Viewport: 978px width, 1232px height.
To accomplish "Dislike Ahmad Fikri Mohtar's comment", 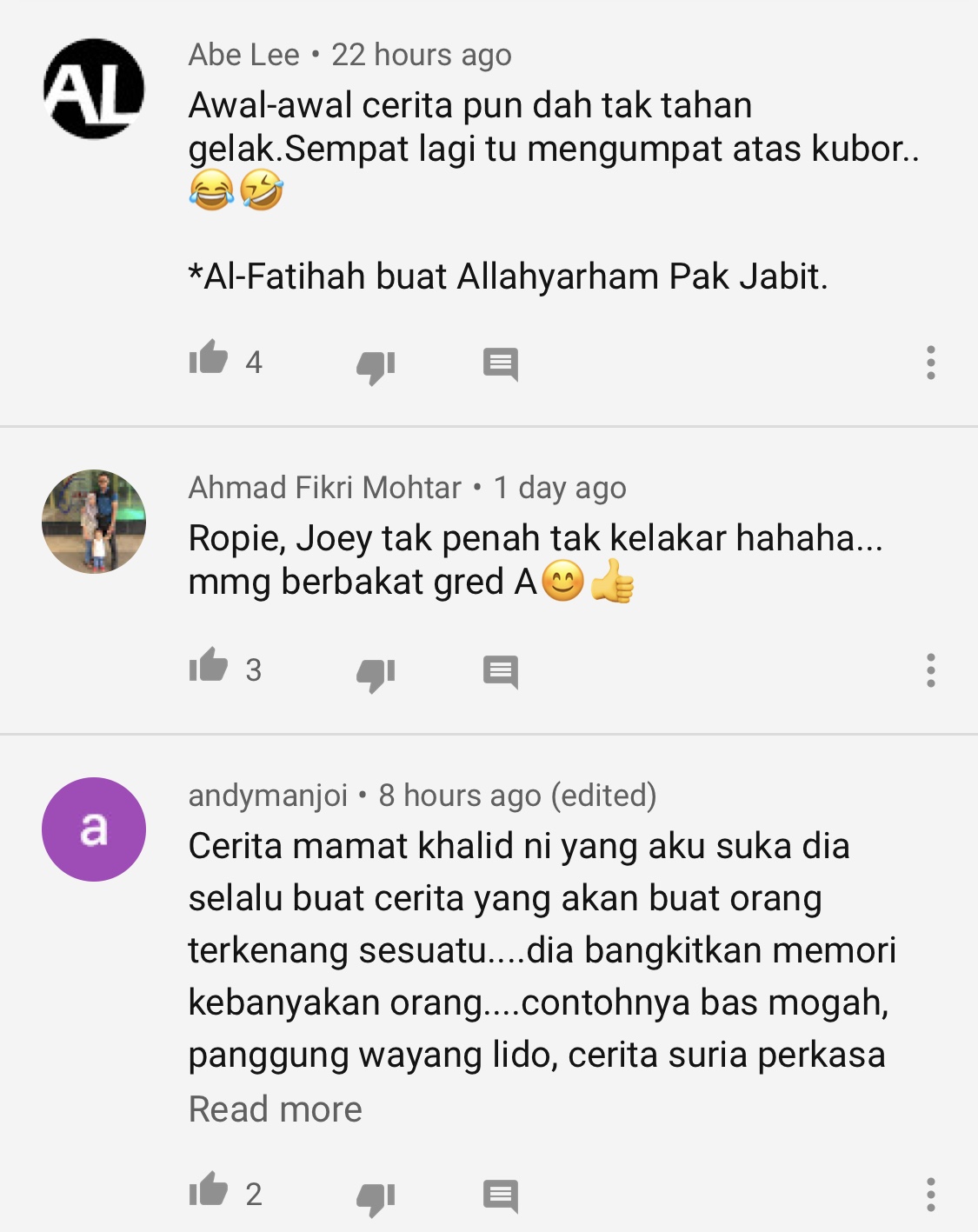I will click(376, 673).
